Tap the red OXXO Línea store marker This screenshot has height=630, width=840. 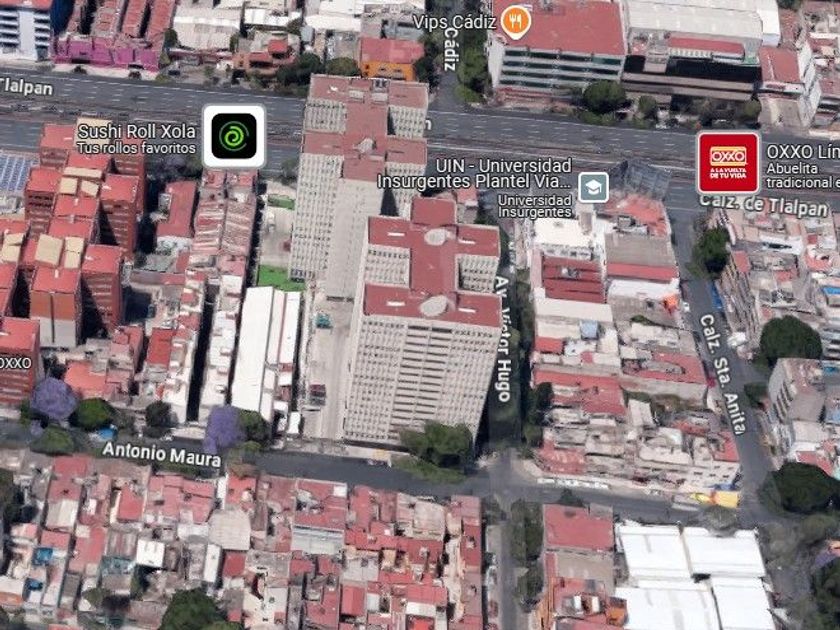coord(728,163)
